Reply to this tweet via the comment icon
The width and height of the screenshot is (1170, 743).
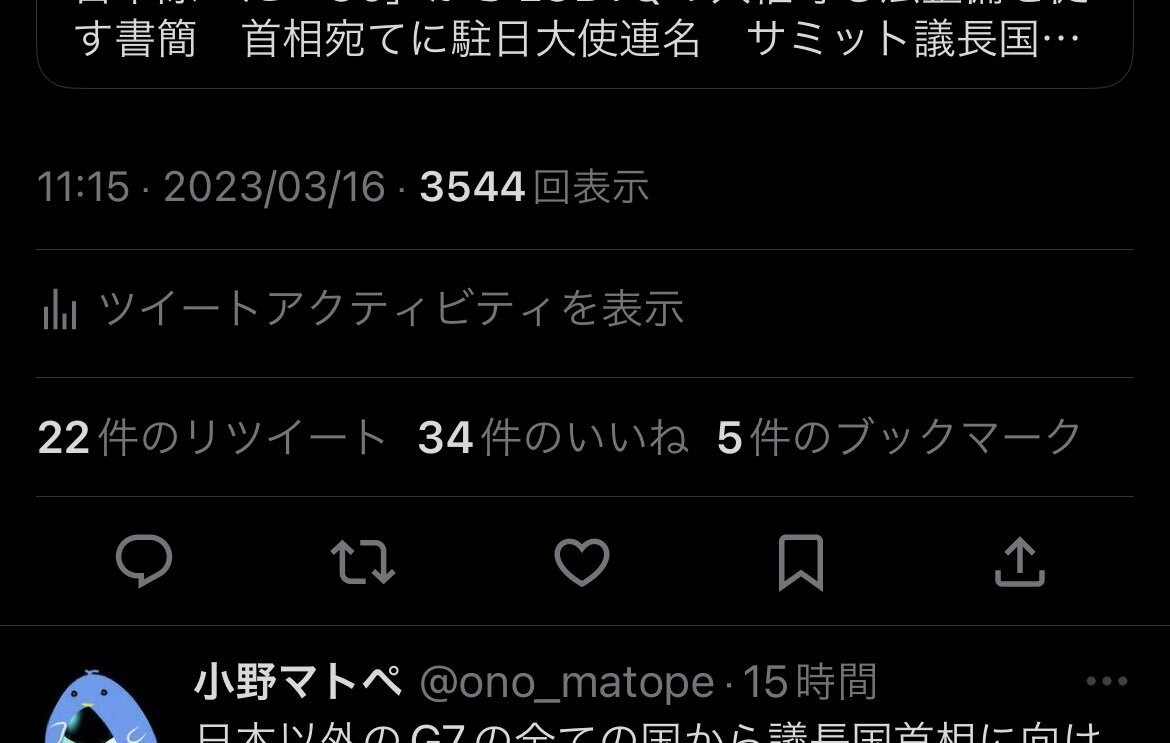pos(144,562)
